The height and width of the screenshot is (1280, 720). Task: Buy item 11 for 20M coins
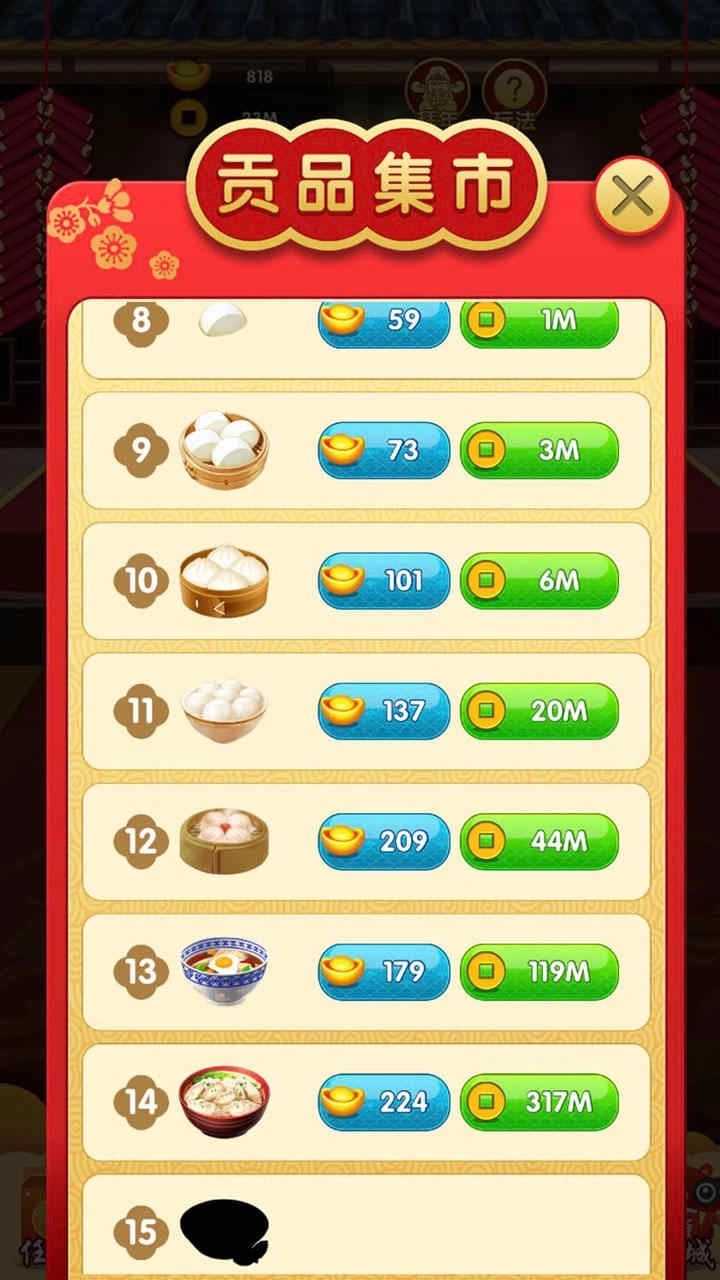click(x=539, y=711)
